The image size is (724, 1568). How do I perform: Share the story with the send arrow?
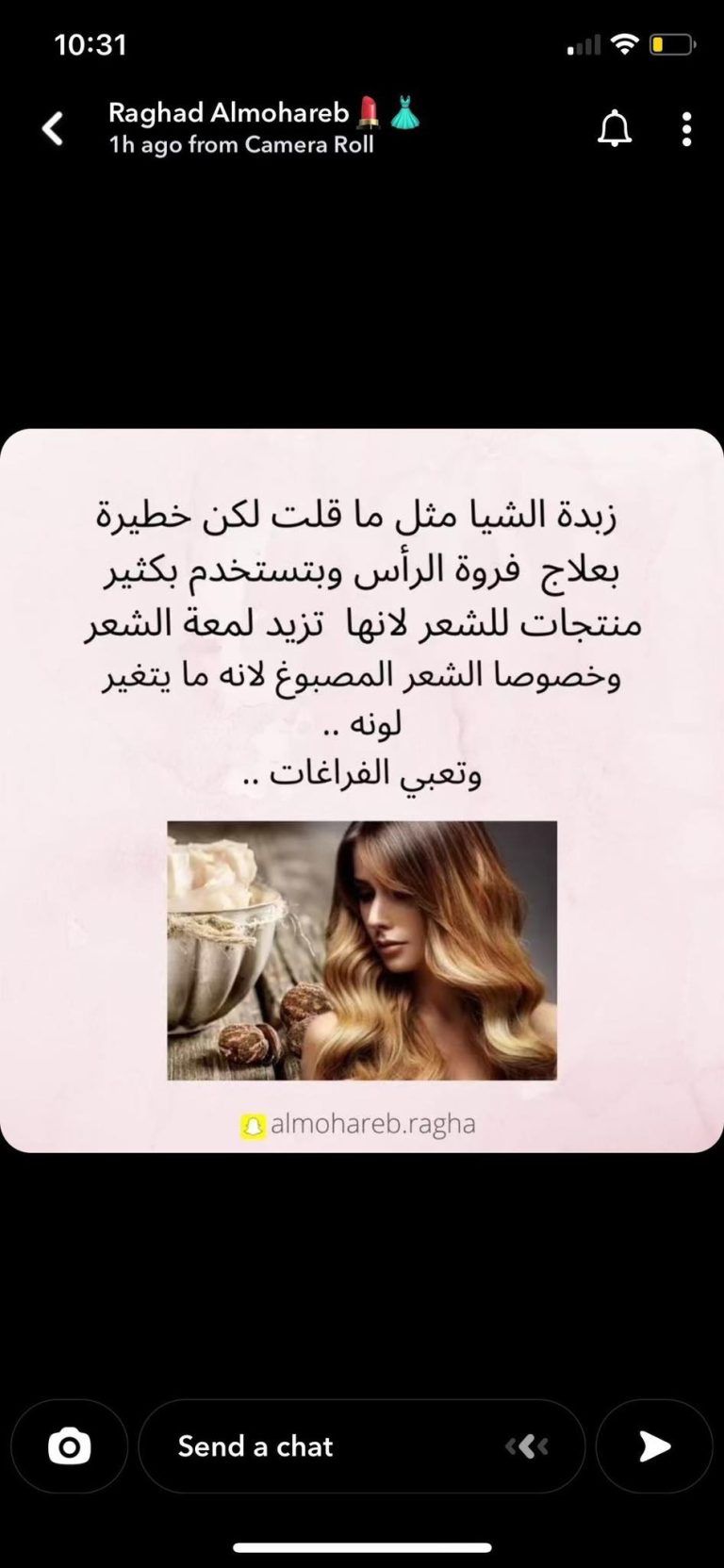pos(654,1445)
